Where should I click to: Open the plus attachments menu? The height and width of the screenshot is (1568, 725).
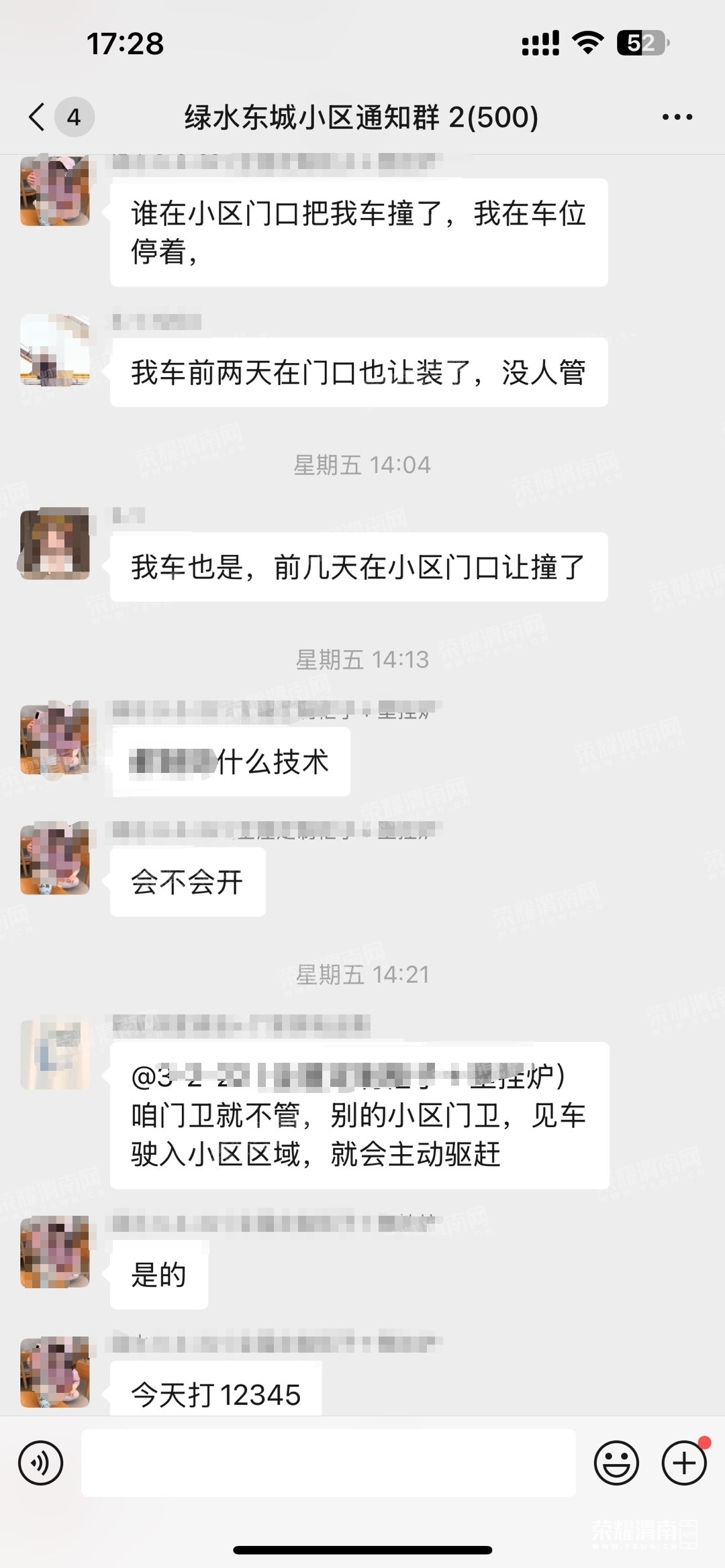[x=683, y=1463]
